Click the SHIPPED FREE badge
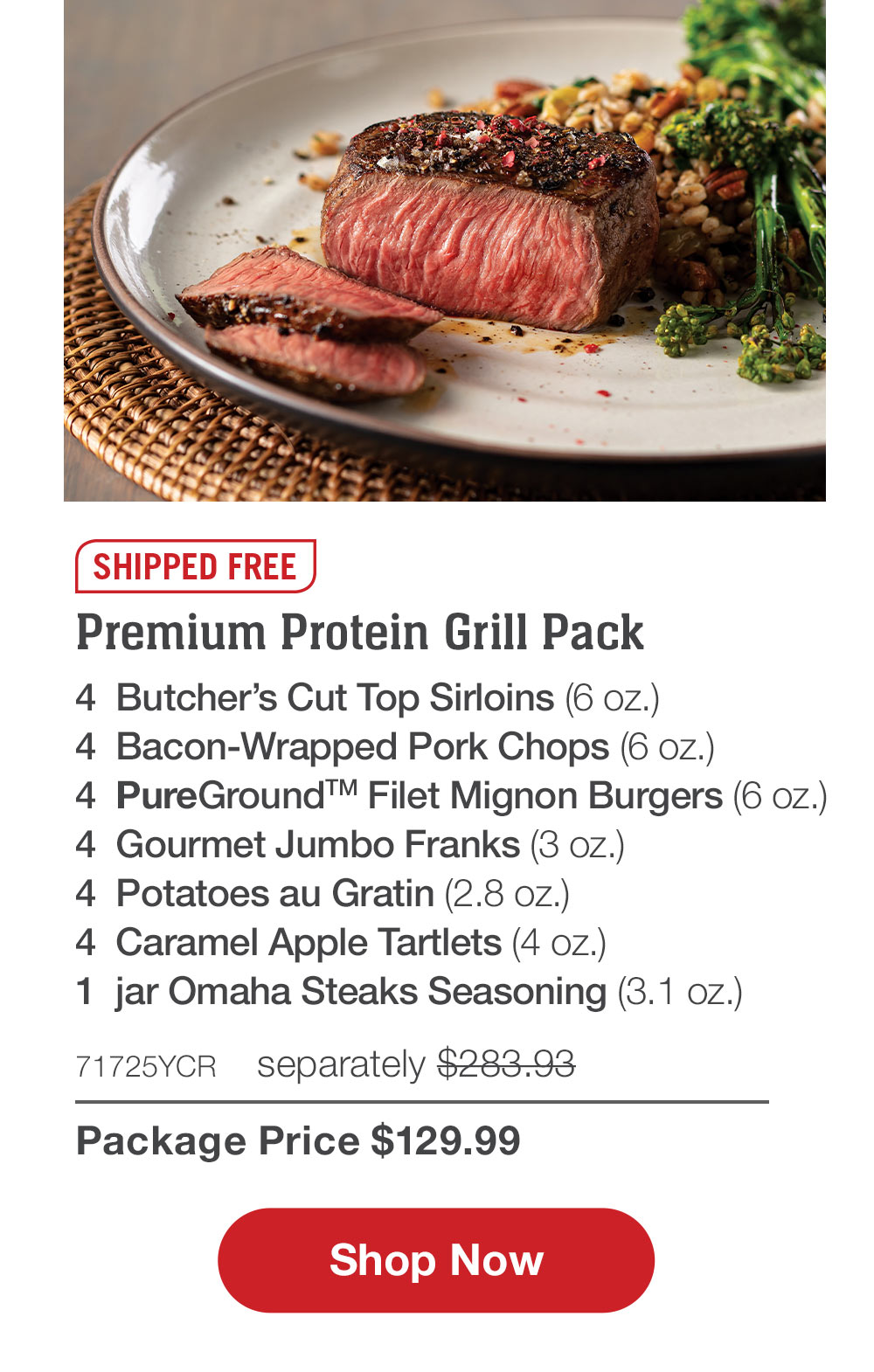Viewport: 874px width, 1372px height. click(x=194, y=565)
